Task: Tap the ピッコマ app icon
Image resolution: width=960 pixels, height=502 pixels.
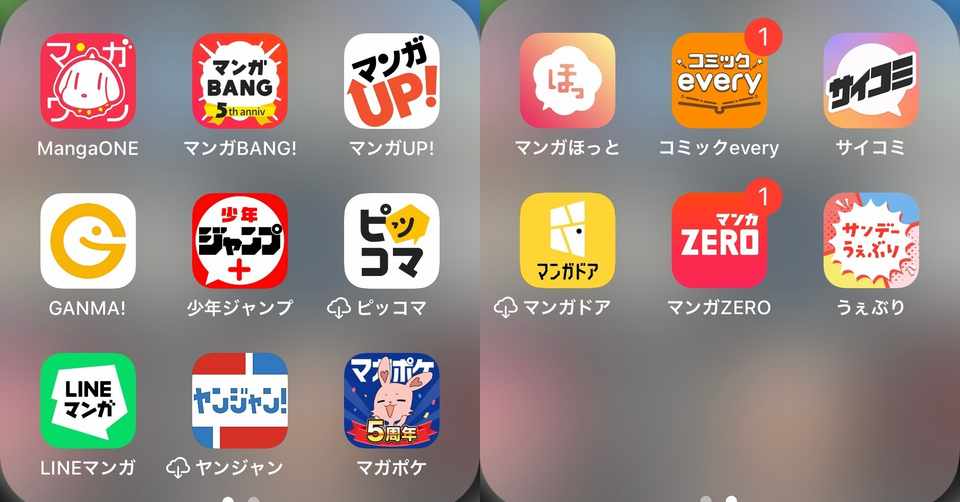Action: tap(392, 241)
